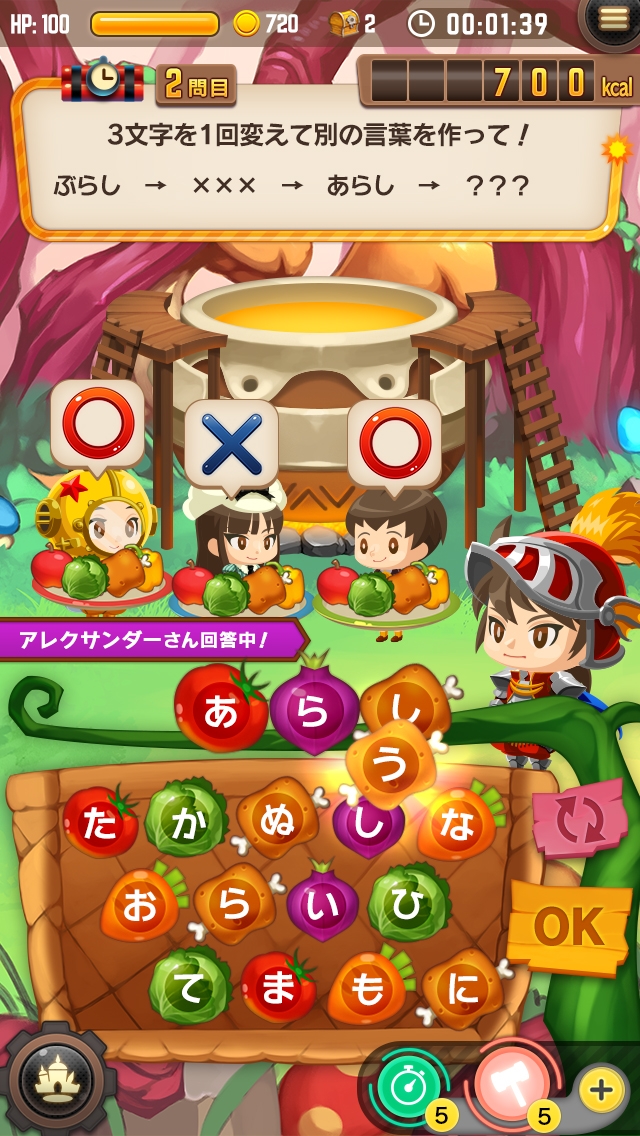Select the お carrot letter tile
The width and height of the screenshot is (640, 1136).
point(140,905)
